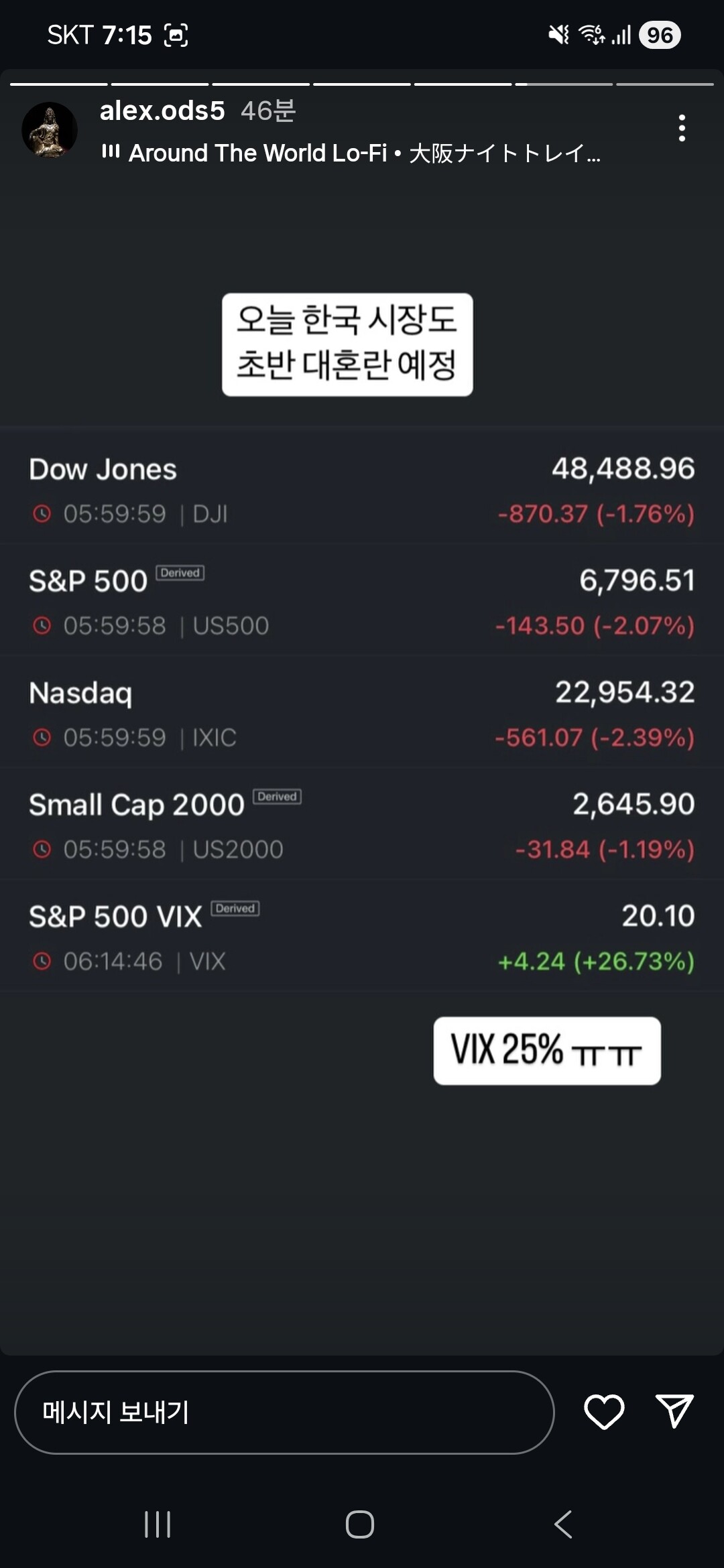Open the story overflow menu

click(x=682, y=128)
